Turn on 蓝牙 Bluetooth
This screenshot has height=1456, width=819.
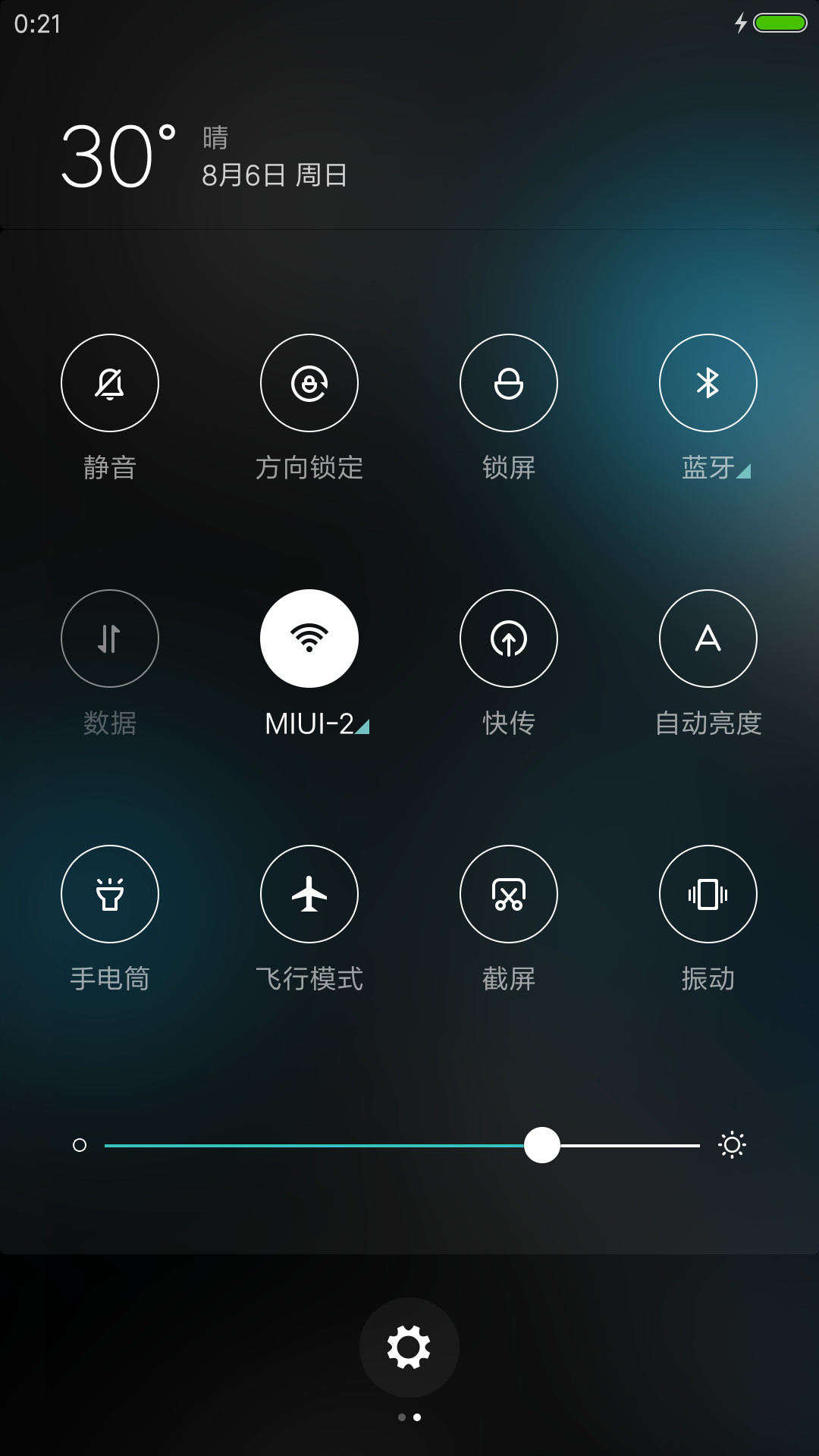(708, 383)
